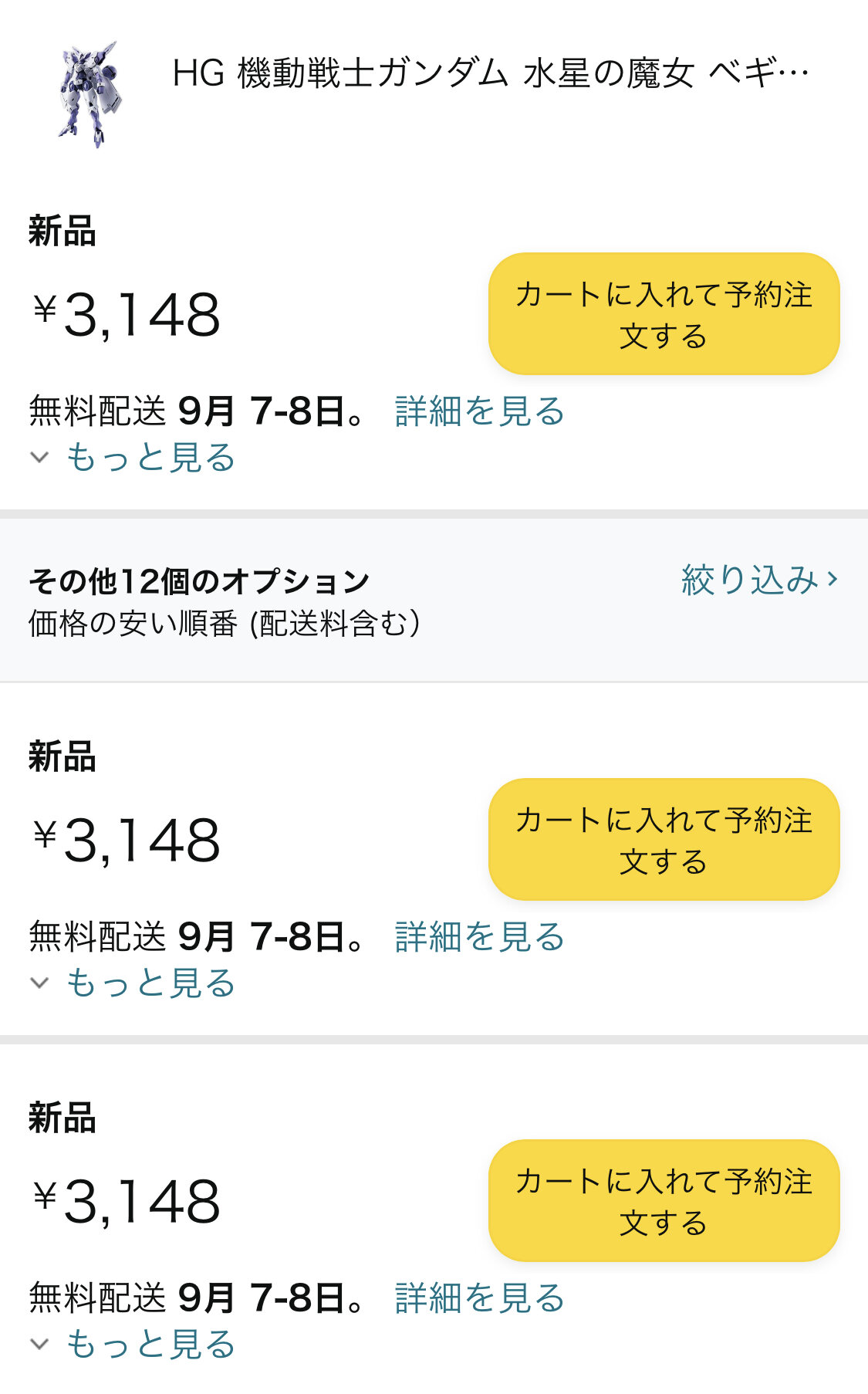Tap the featured offer's カートに入れて予約注文する button
Screen dimensions: 868x1394
click(664, 314)
